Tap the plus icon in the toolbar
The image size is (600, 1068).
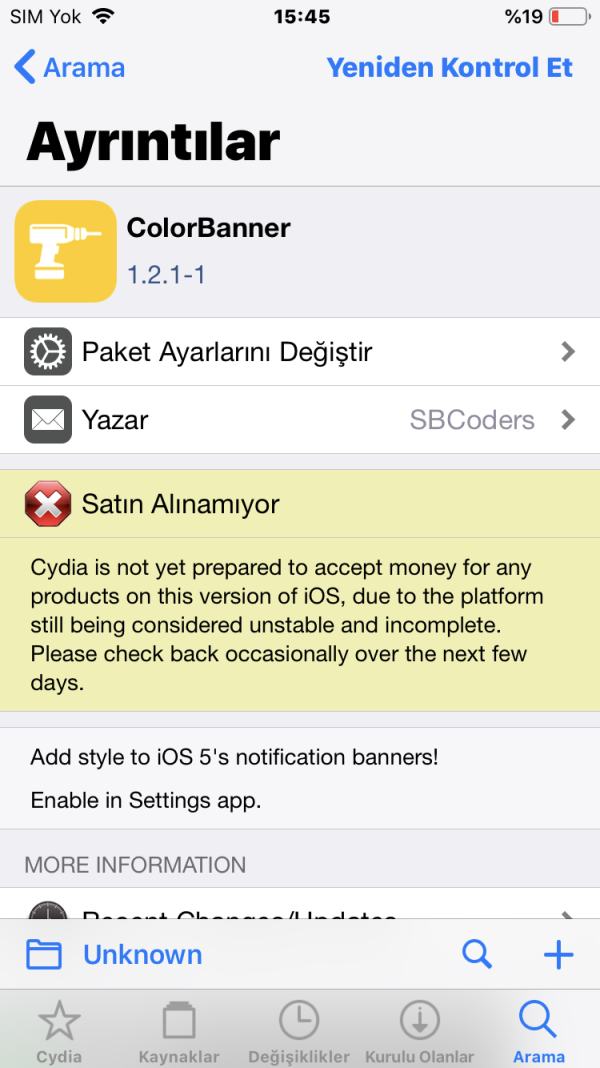click(x=558, y=955)
